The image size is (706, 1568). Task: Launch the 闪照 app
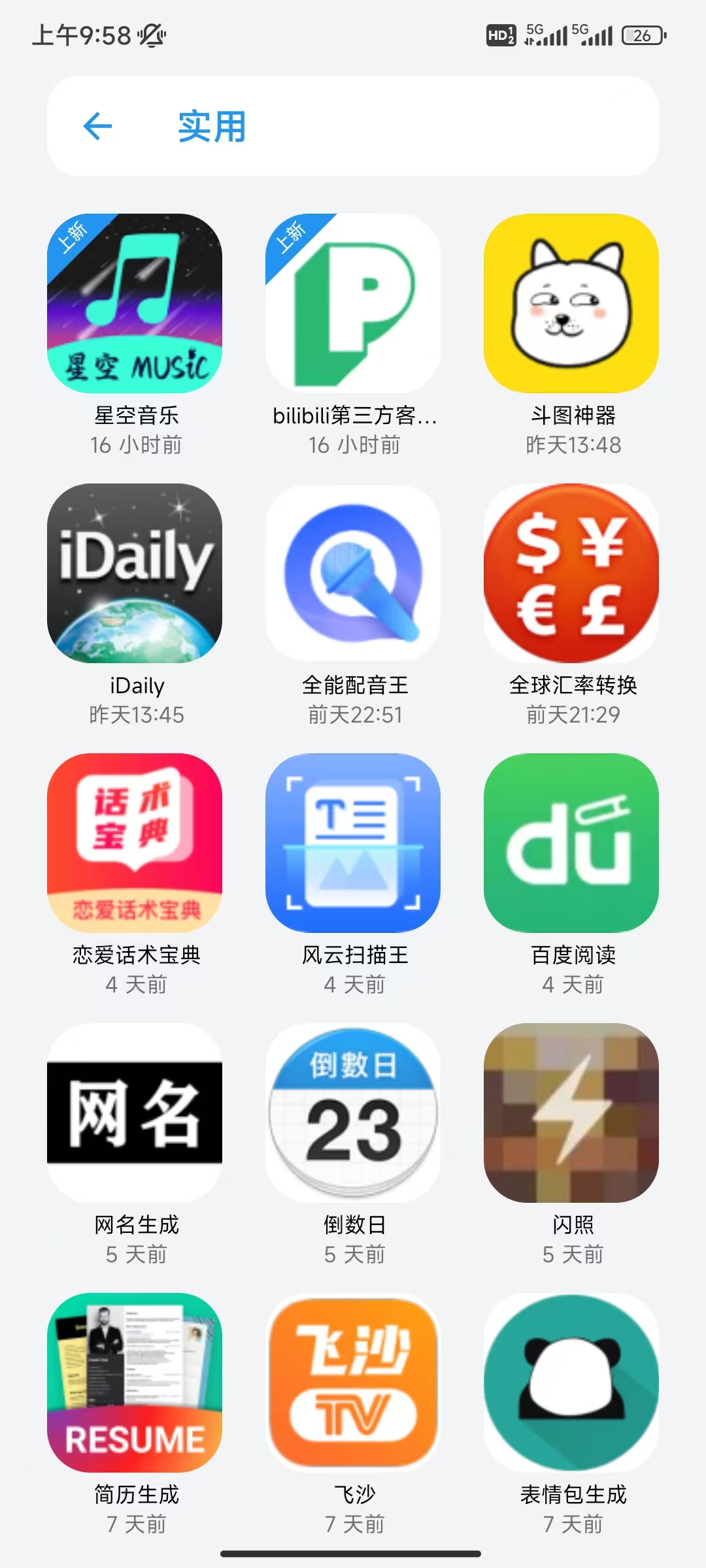pyautogui.click(x=571, y=1113)
